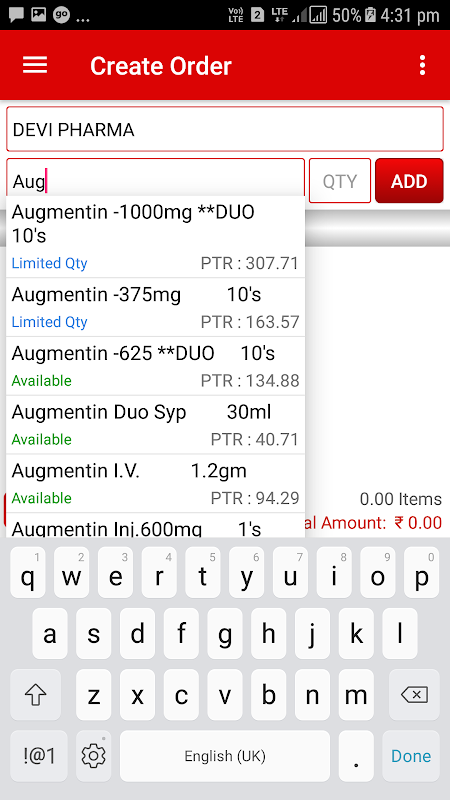Tap Done on the keyboard
Image resolution: width=450 pixels, height=800 pixels.
pyautogui.click(x=411, y=756)
